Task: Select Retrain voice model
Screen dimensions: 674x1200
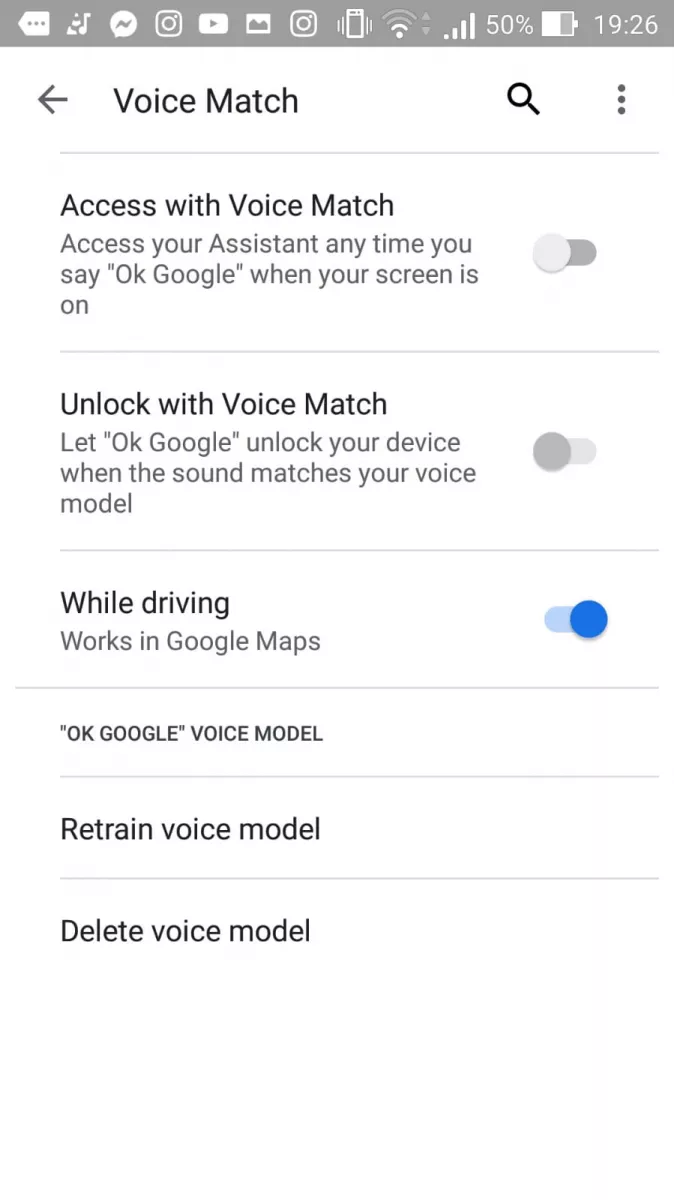Action: click(337, 828)
